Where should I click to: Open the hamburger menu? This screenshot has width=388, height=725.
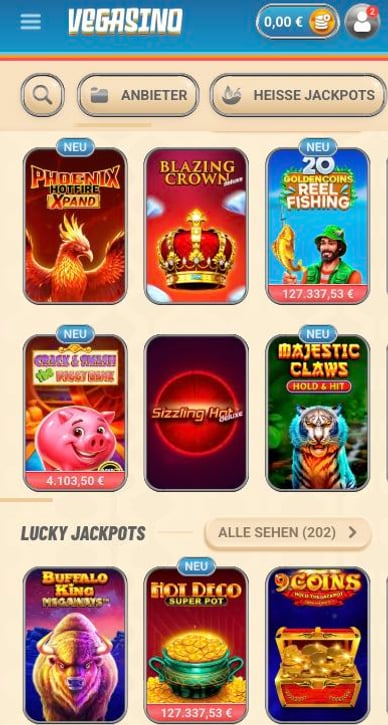(31, 22)
